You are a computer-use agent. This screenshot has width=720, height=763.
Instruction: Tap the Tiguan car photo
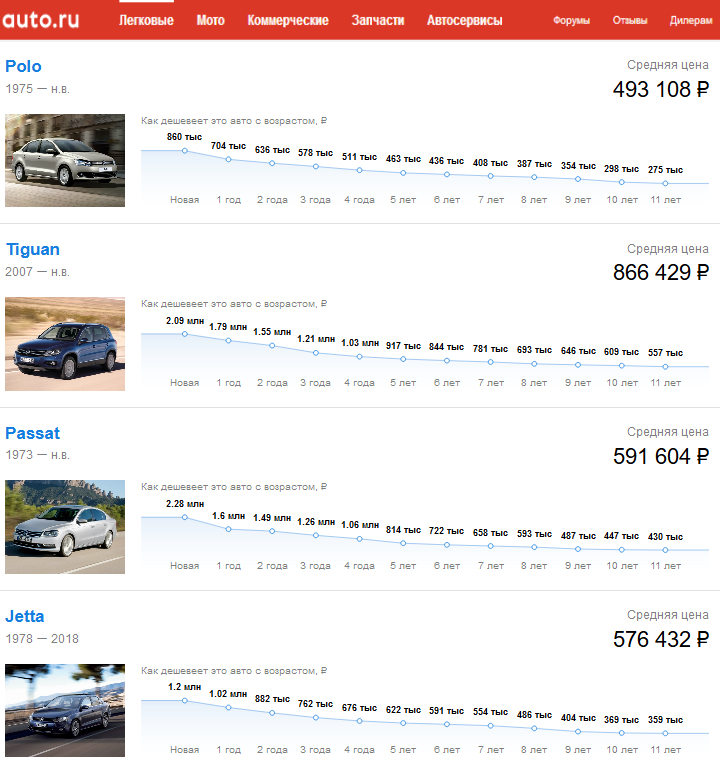65,343
